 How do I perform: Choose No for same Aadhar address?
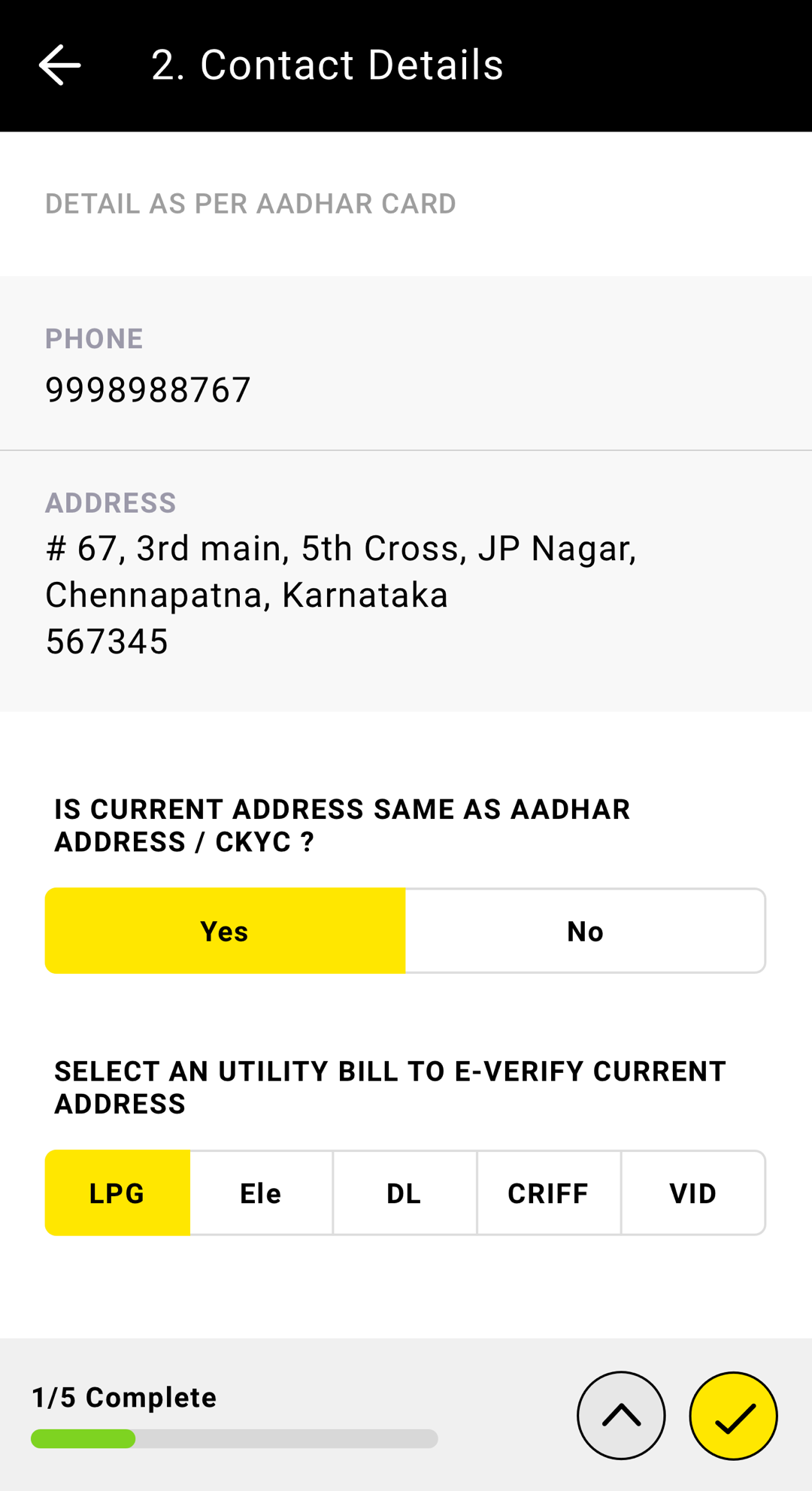click(x=586, y=931)
